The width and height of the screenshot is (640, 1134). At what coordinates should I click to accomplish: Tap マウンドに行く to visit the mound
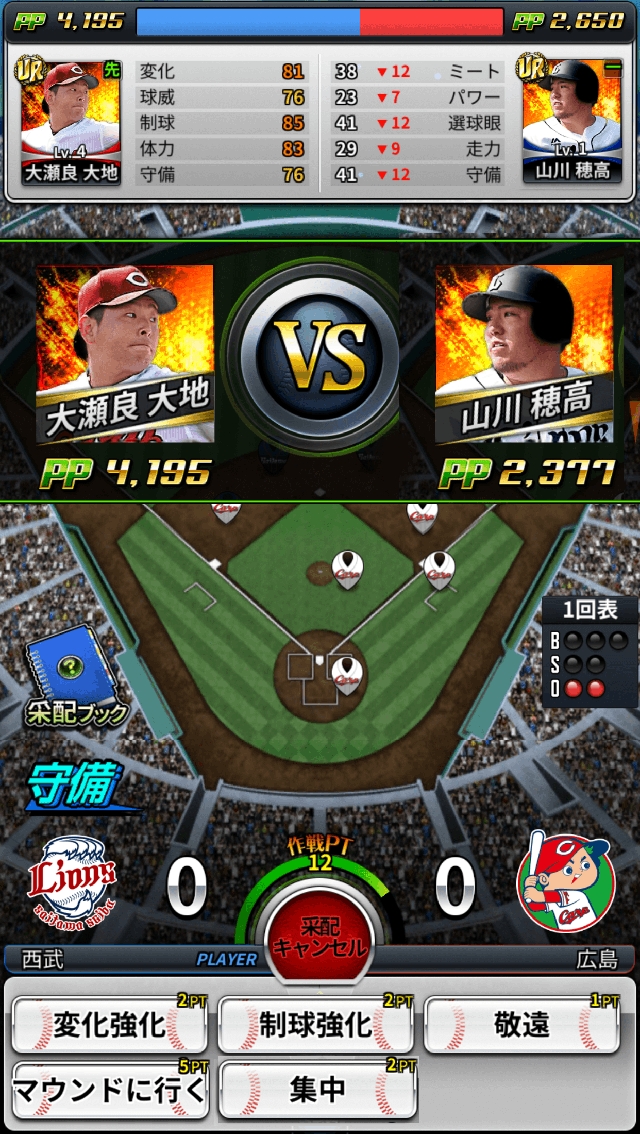[x=110, y=1088]
